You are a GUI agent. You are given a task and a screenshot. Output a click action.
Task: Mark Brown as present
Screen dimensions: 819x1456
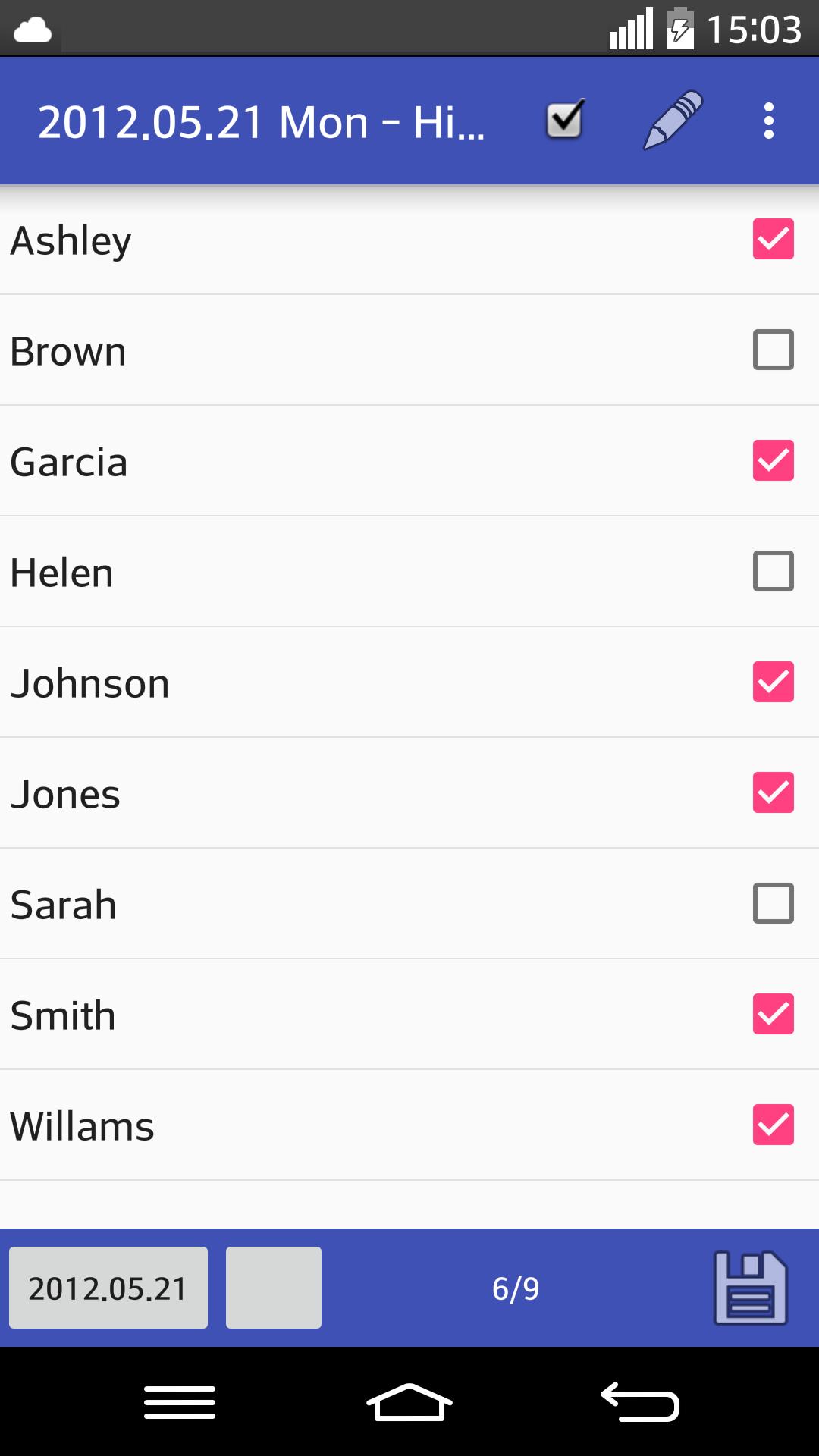click(773, 350)
